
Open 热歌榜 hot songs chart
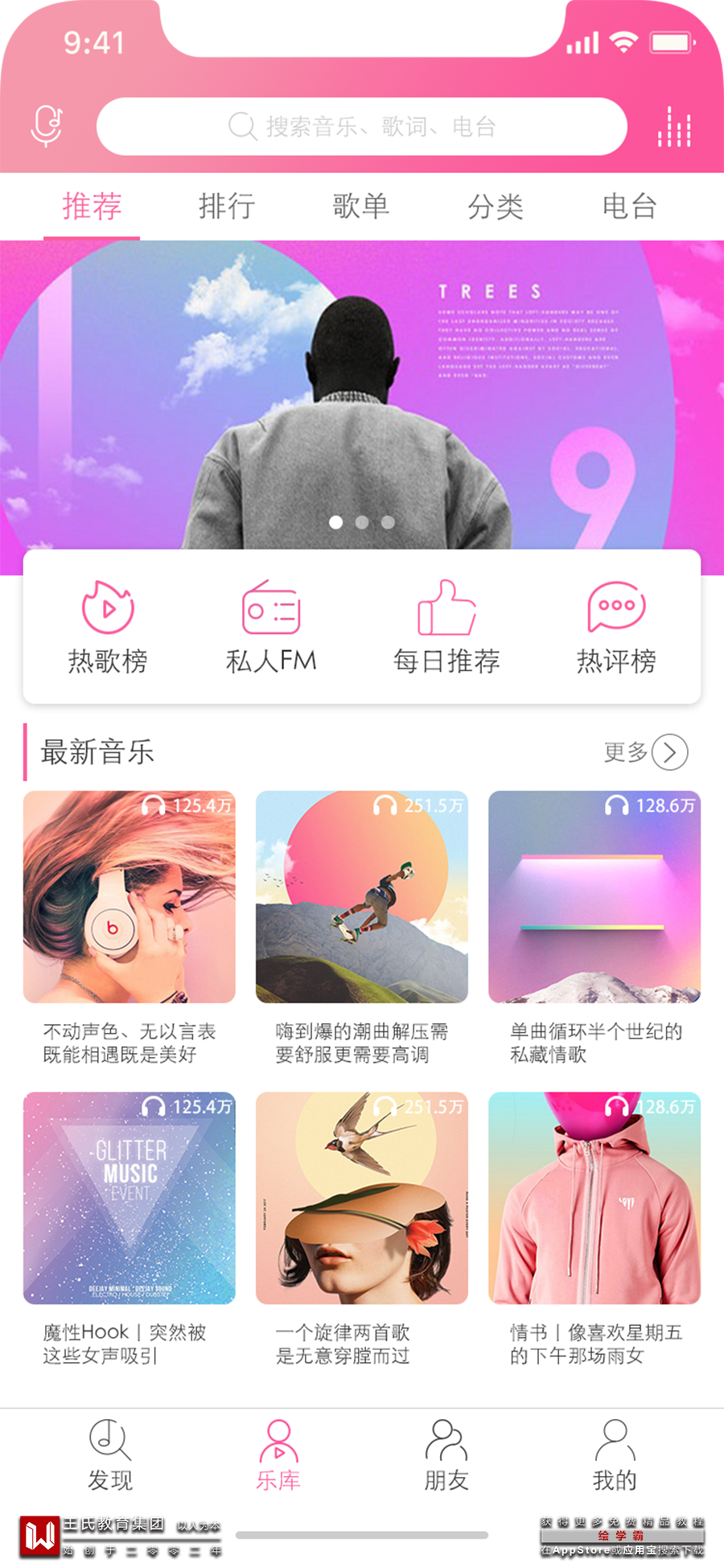point(108,628)
